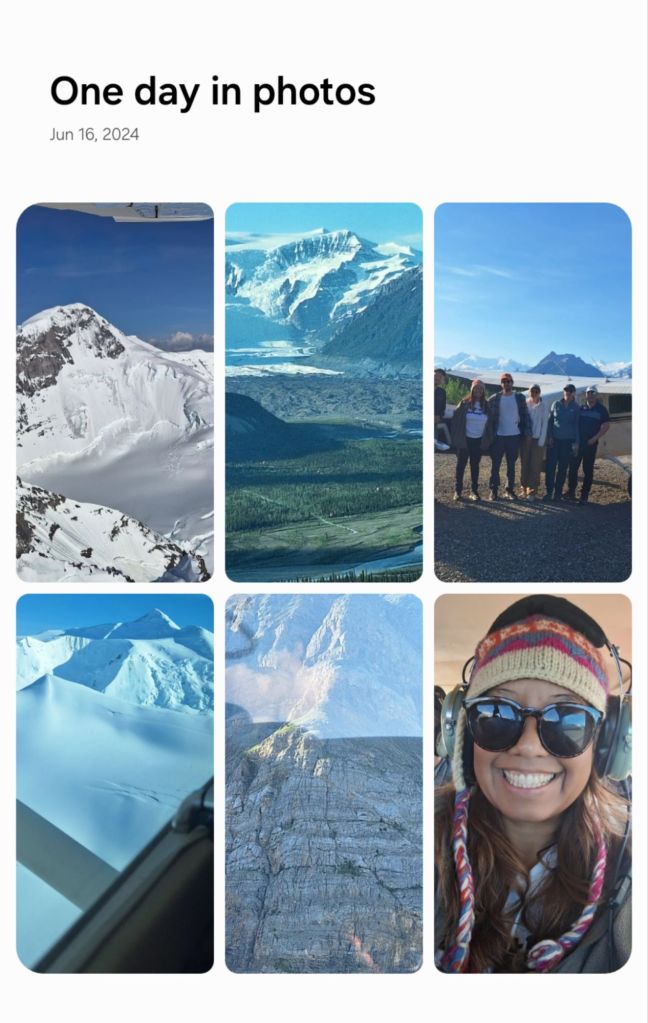View the snowfield photo from the cockpit window
648x1023 pixels.
[x=114, y=783]
